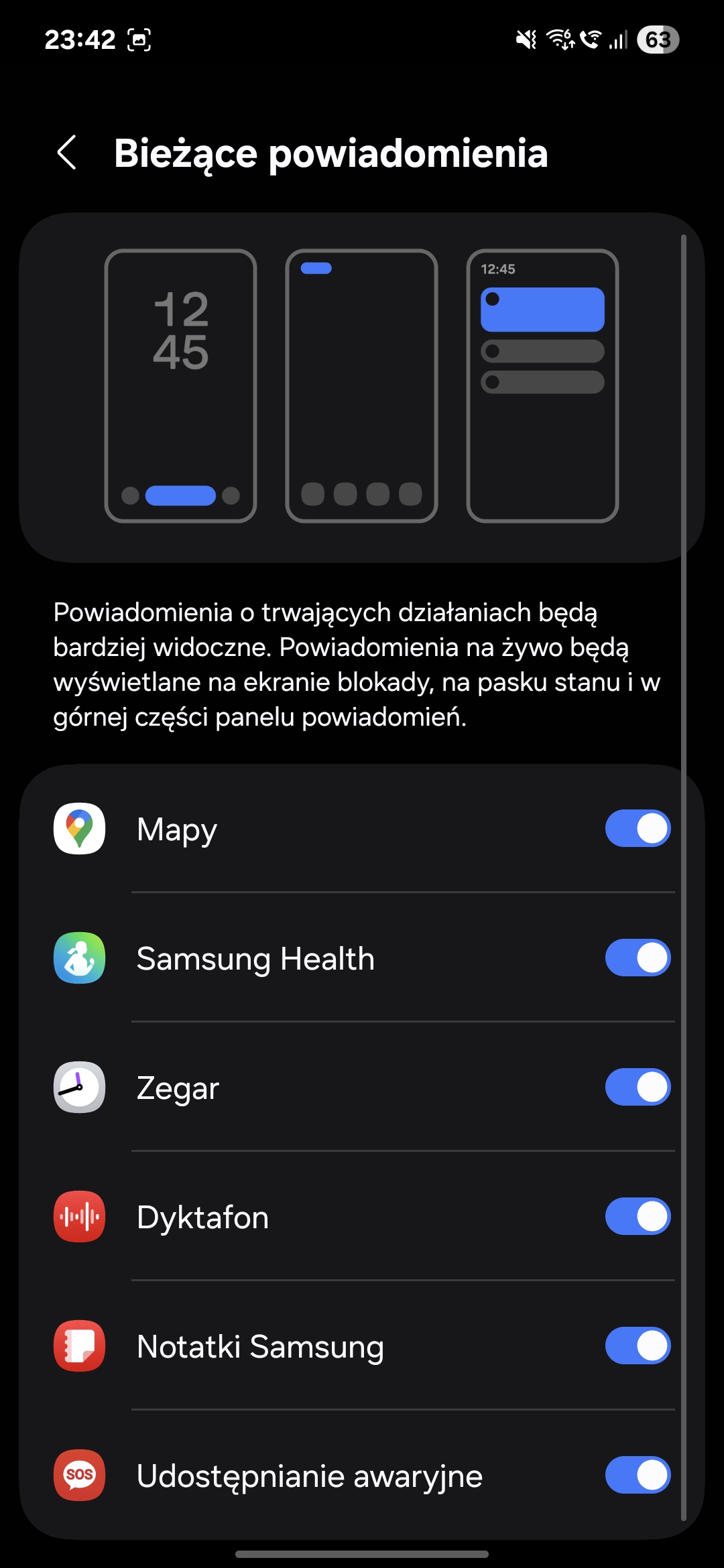Switch off the Zegar toggle

pyautogui.click(x=638, y=1087)
